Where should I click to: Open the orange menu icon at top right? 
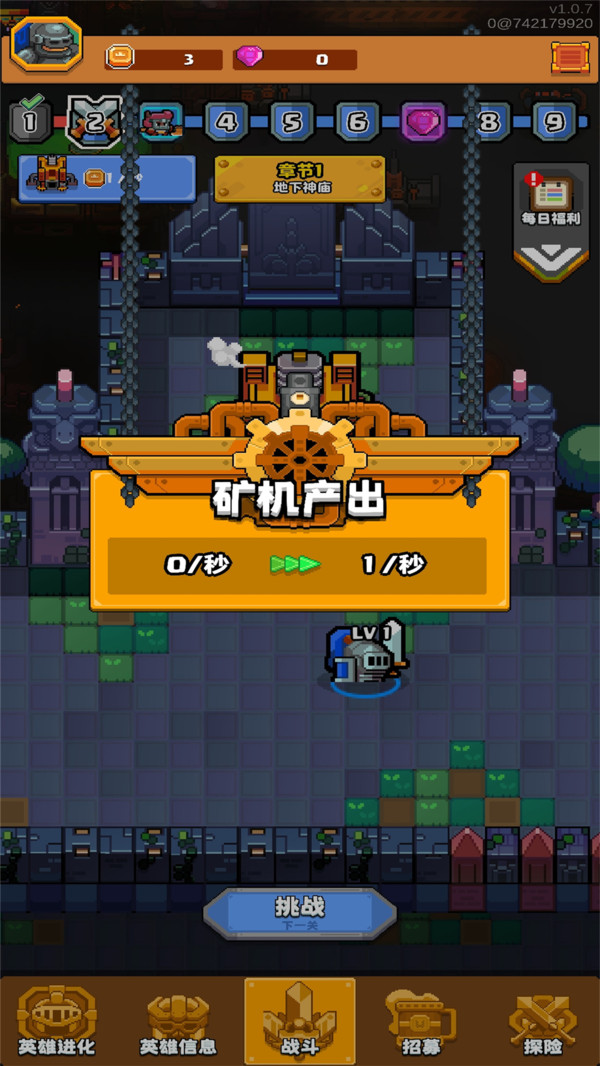tap(569, 58)
